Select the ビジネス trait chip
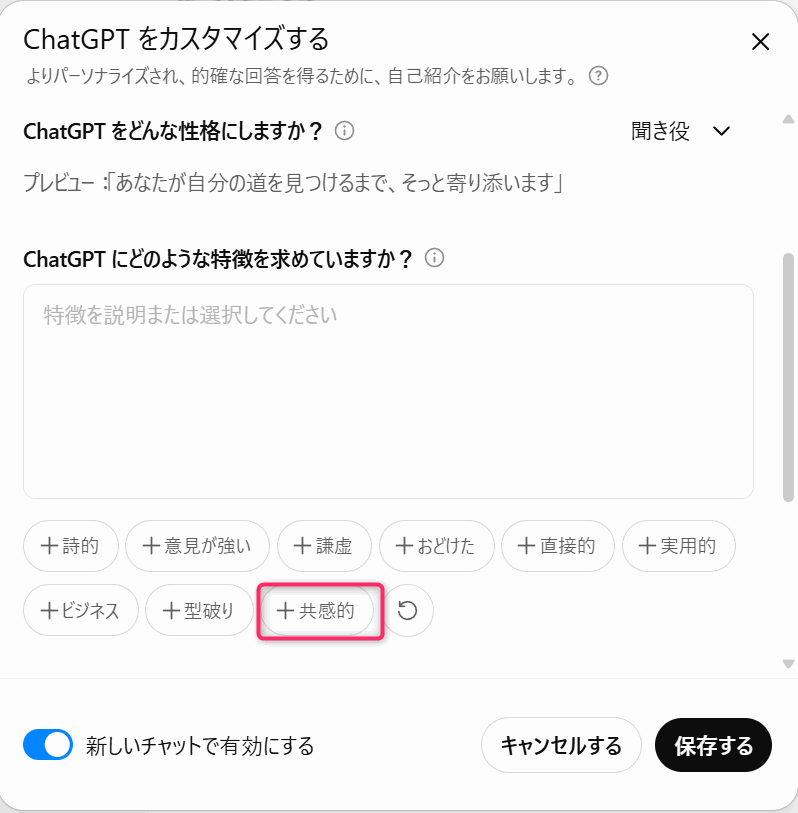 click(81, 610)
